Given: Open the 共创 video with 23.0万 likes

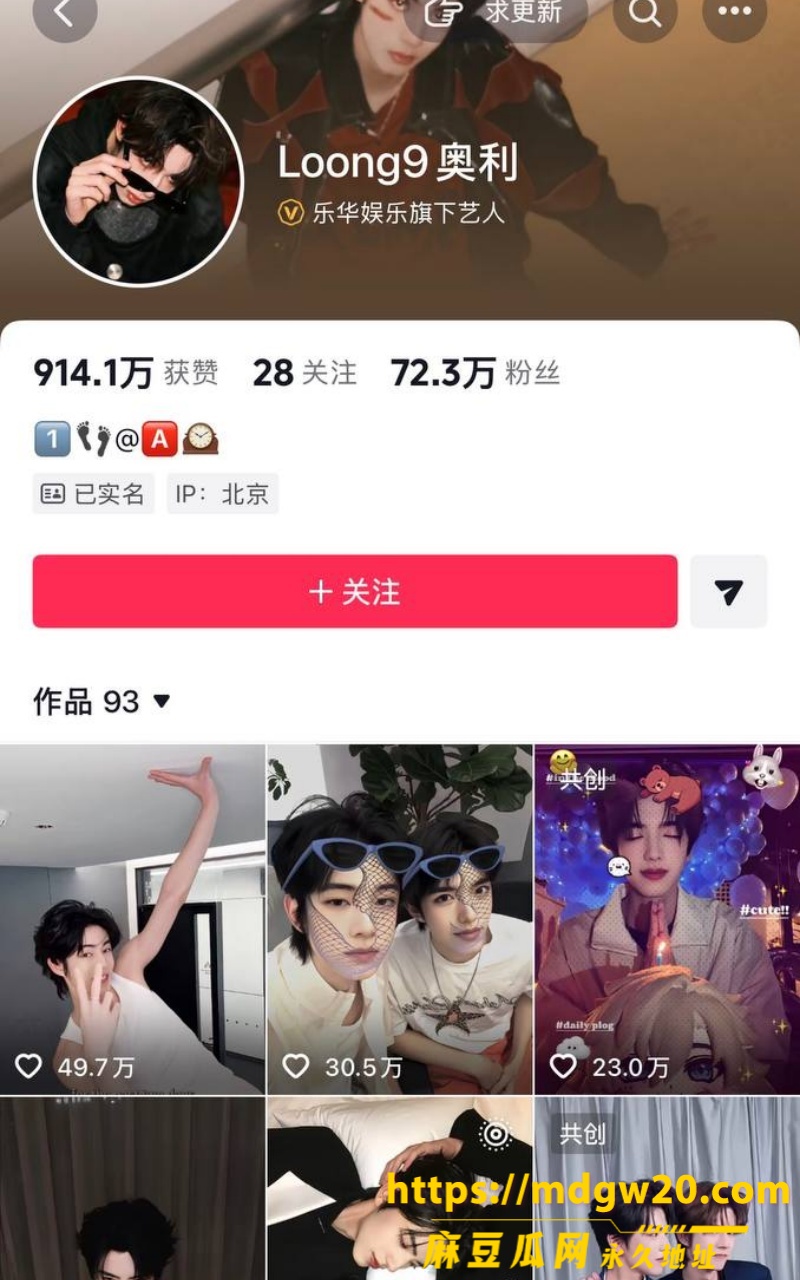Looking at the screenshot, I should (x=667, y=919).
